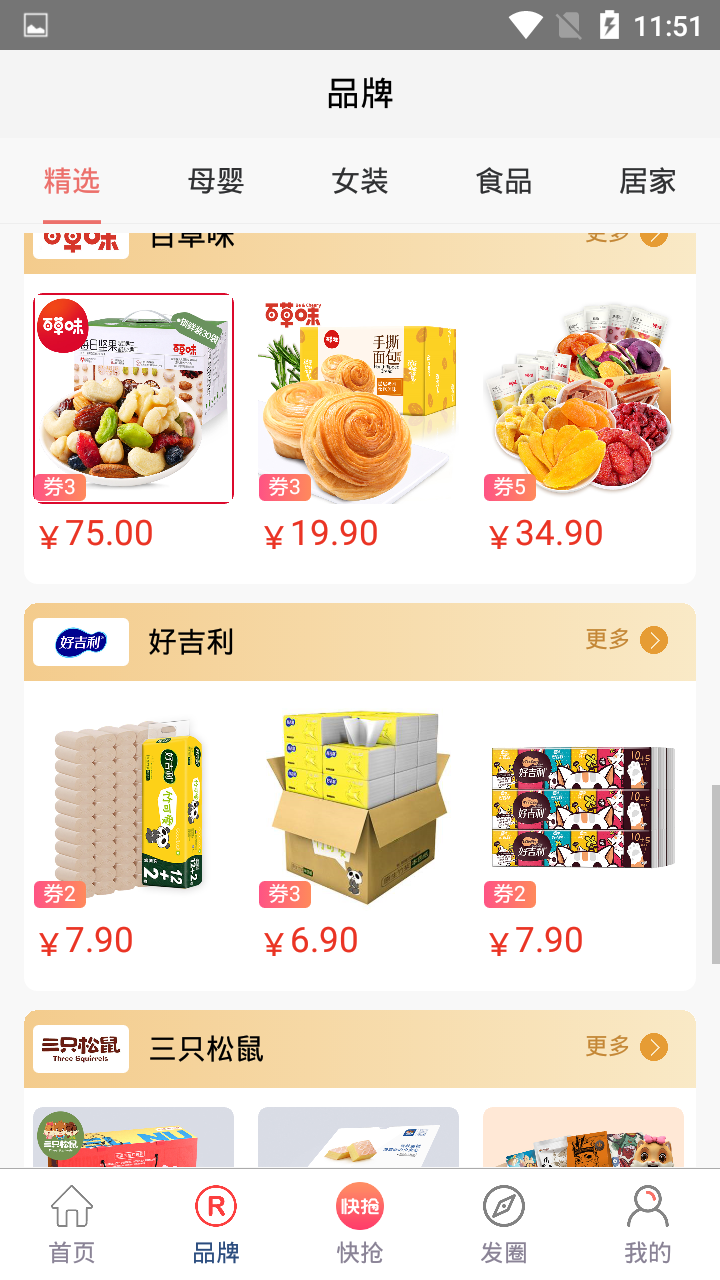Open the 快抢 flash sale tab
Image resolution: width=720 pixels, height=1280 pixels.
[x=360, y=1224]
